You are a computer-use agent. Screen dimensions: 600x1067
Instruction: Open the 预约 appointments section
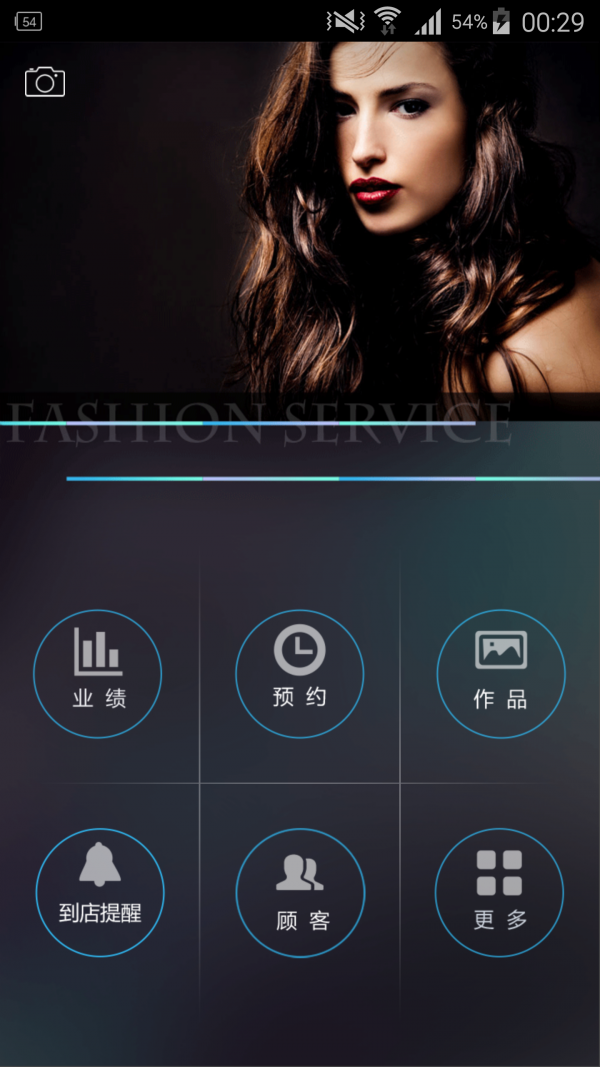pos(300,674)
